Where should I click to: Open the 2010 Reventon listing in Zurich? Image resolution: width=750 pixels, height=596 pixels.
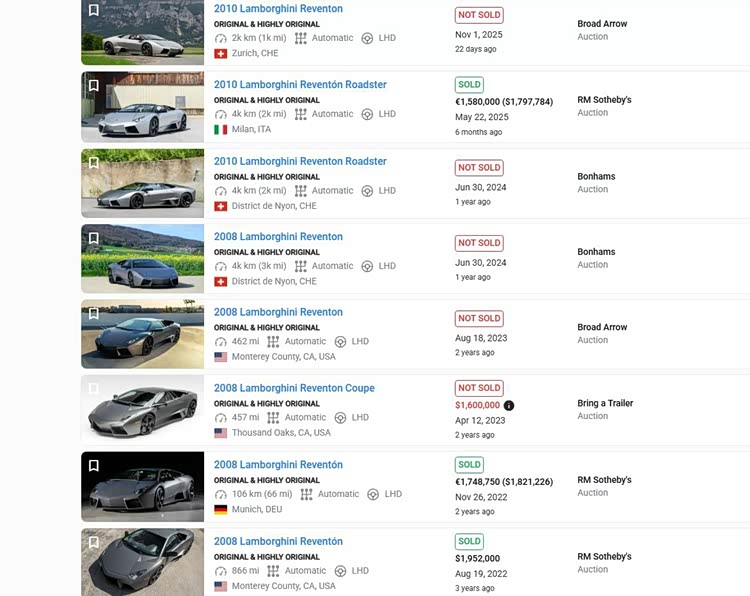[278, 9]
